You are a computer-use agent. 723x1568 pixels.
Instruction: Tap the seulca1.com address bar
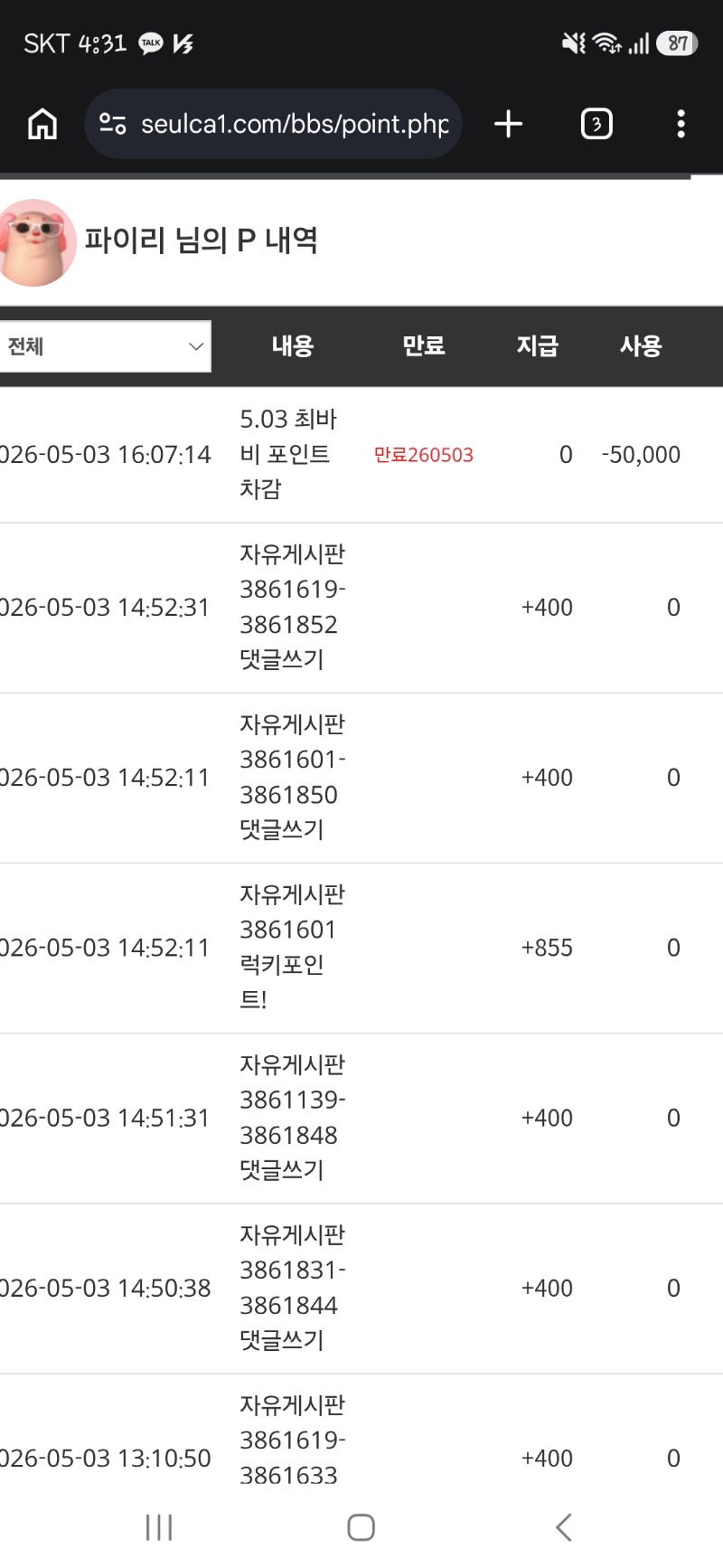(x=273, y=124)
